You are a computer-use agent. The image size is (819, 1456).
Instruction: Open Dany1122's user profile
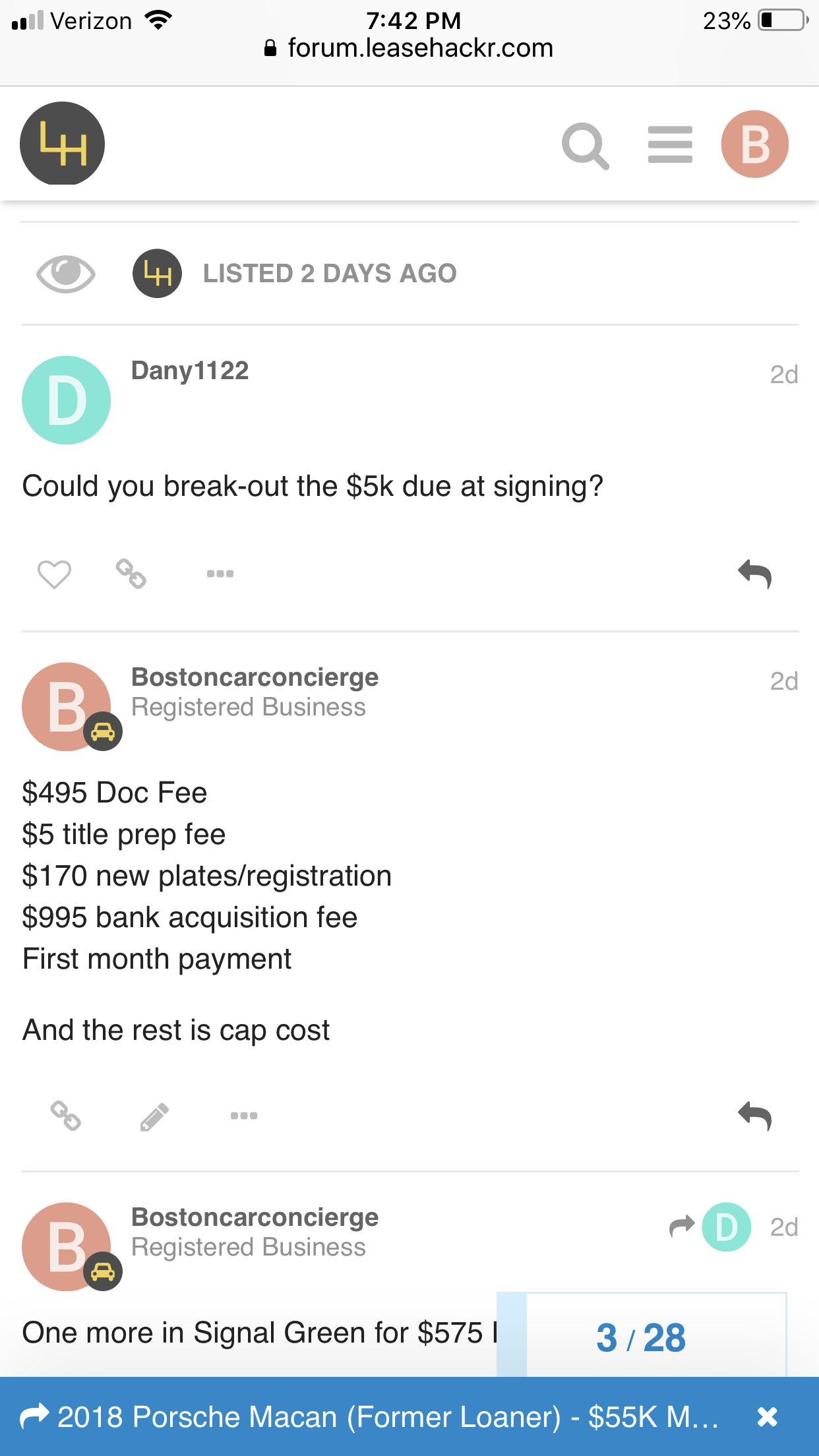tap(190, 371)
